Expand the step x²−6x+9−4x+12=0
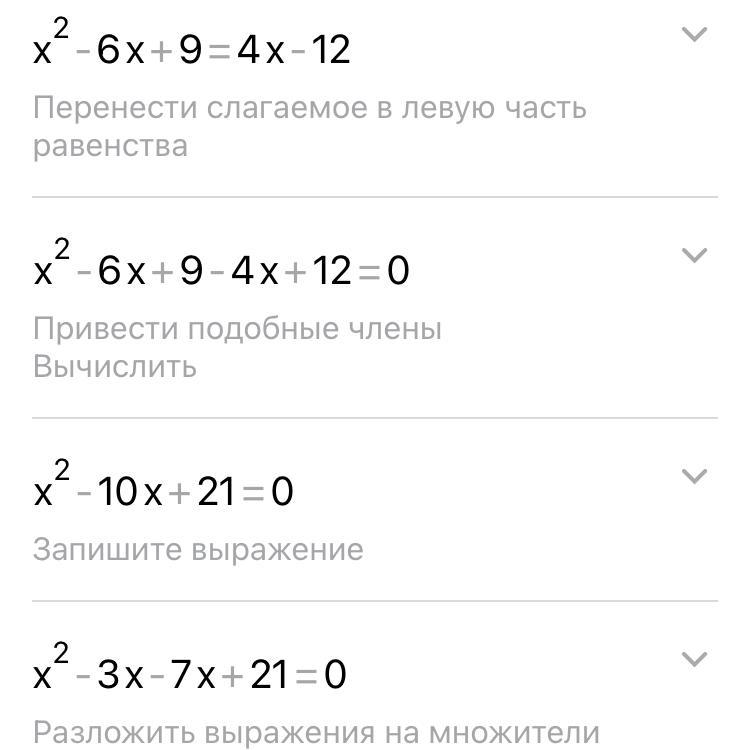The height and width of the screenshot is (750, 750). click(693, 255)
